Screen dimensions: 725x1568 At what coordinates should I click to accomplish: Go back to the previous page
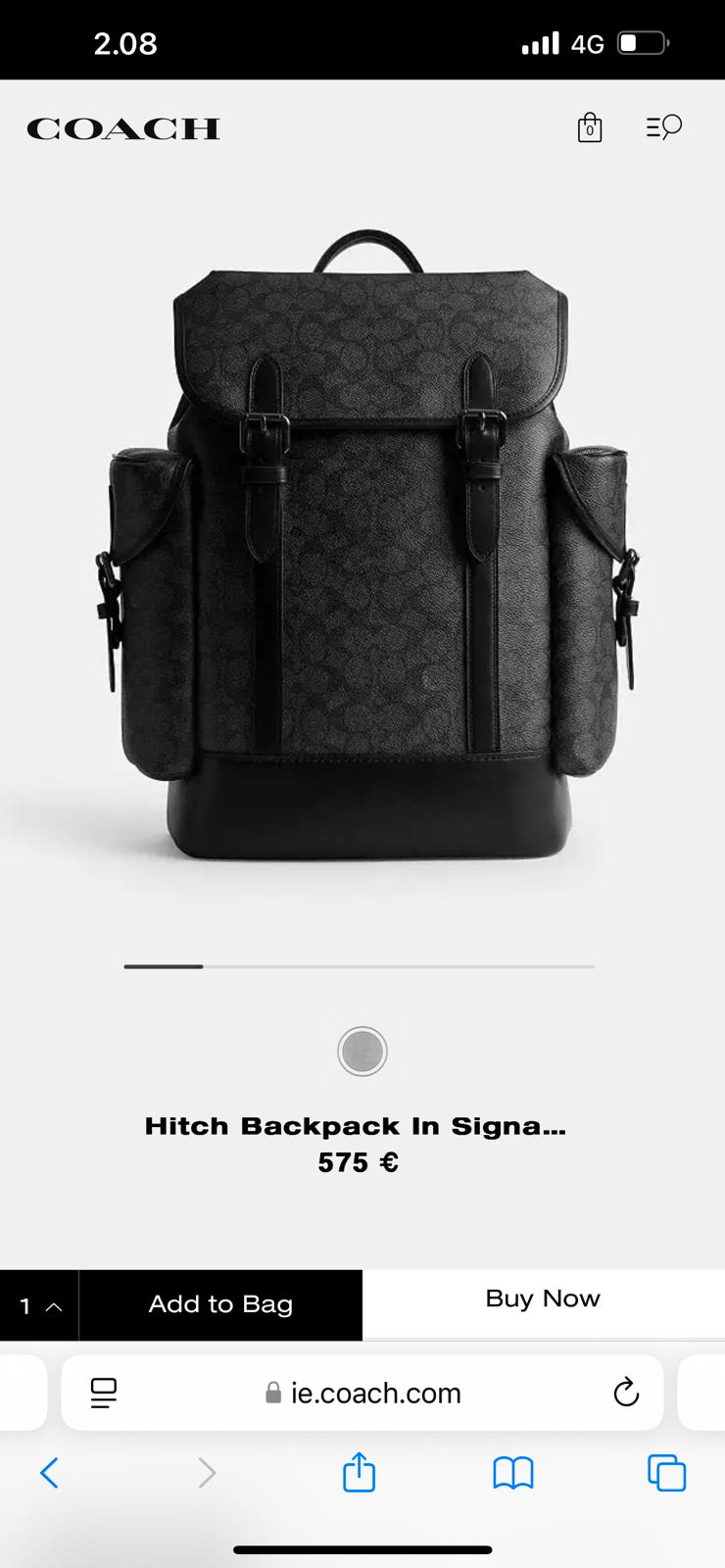(x=50, y=1472)
